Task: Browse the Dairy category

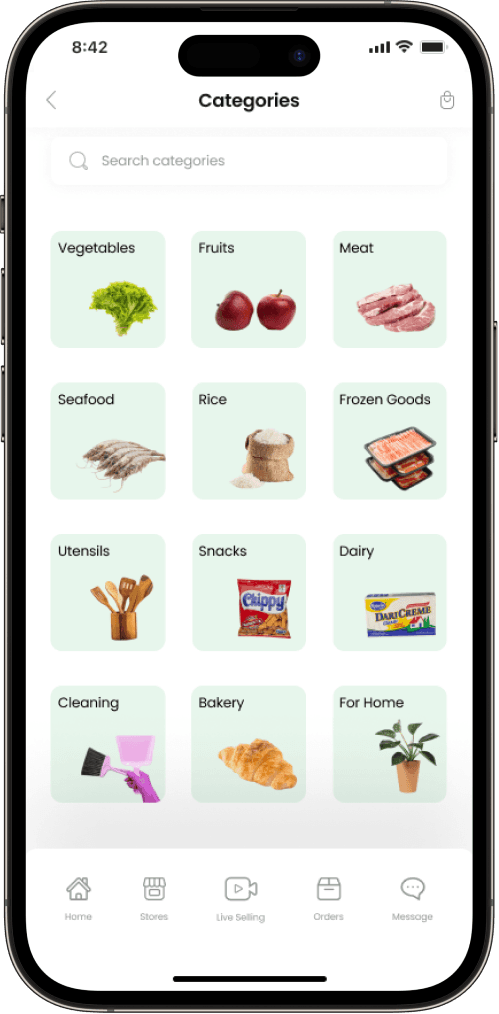Action: [390, 592]
